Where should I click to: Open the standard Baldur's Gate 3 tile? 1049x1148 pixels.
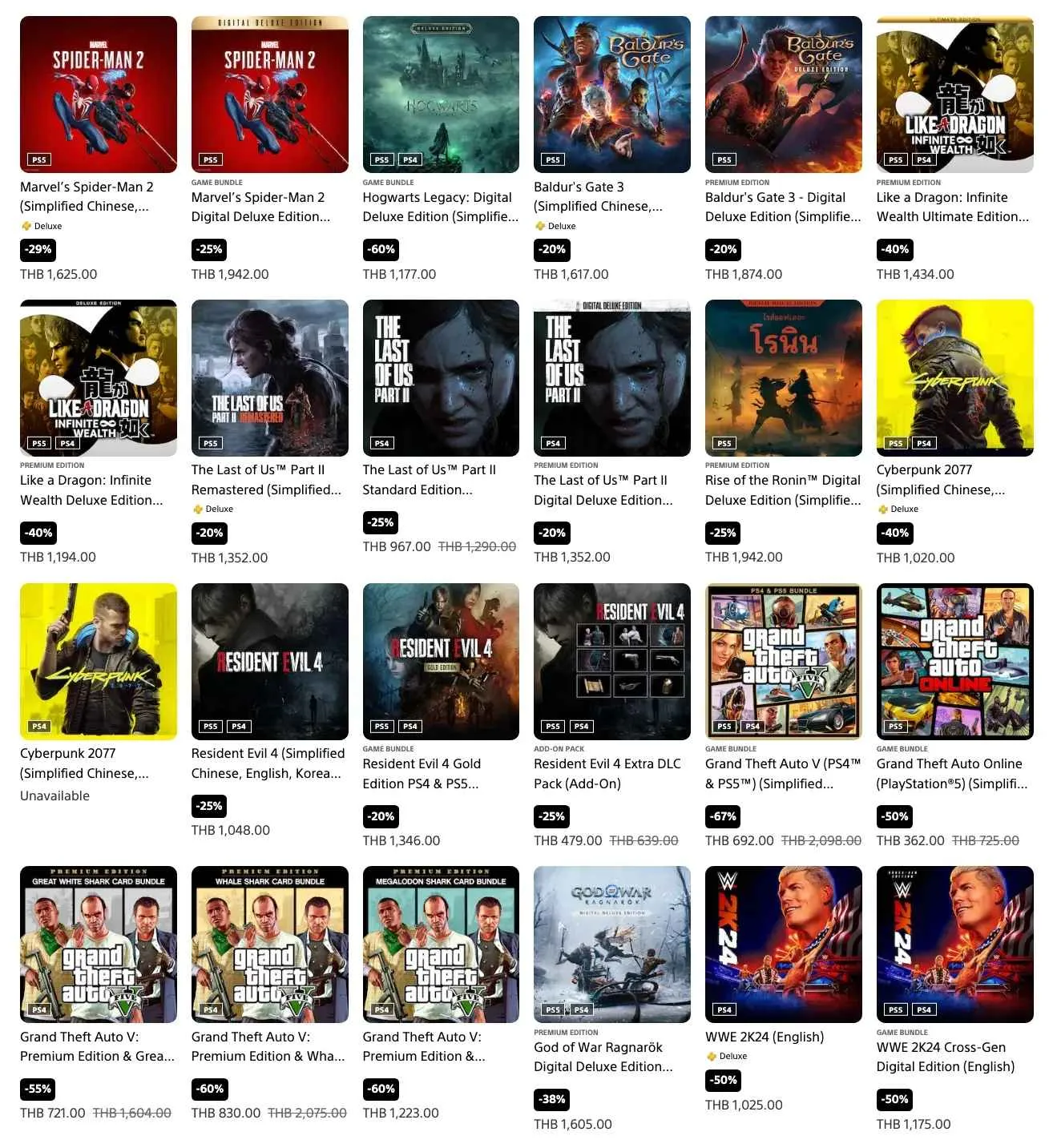point(611,95)
